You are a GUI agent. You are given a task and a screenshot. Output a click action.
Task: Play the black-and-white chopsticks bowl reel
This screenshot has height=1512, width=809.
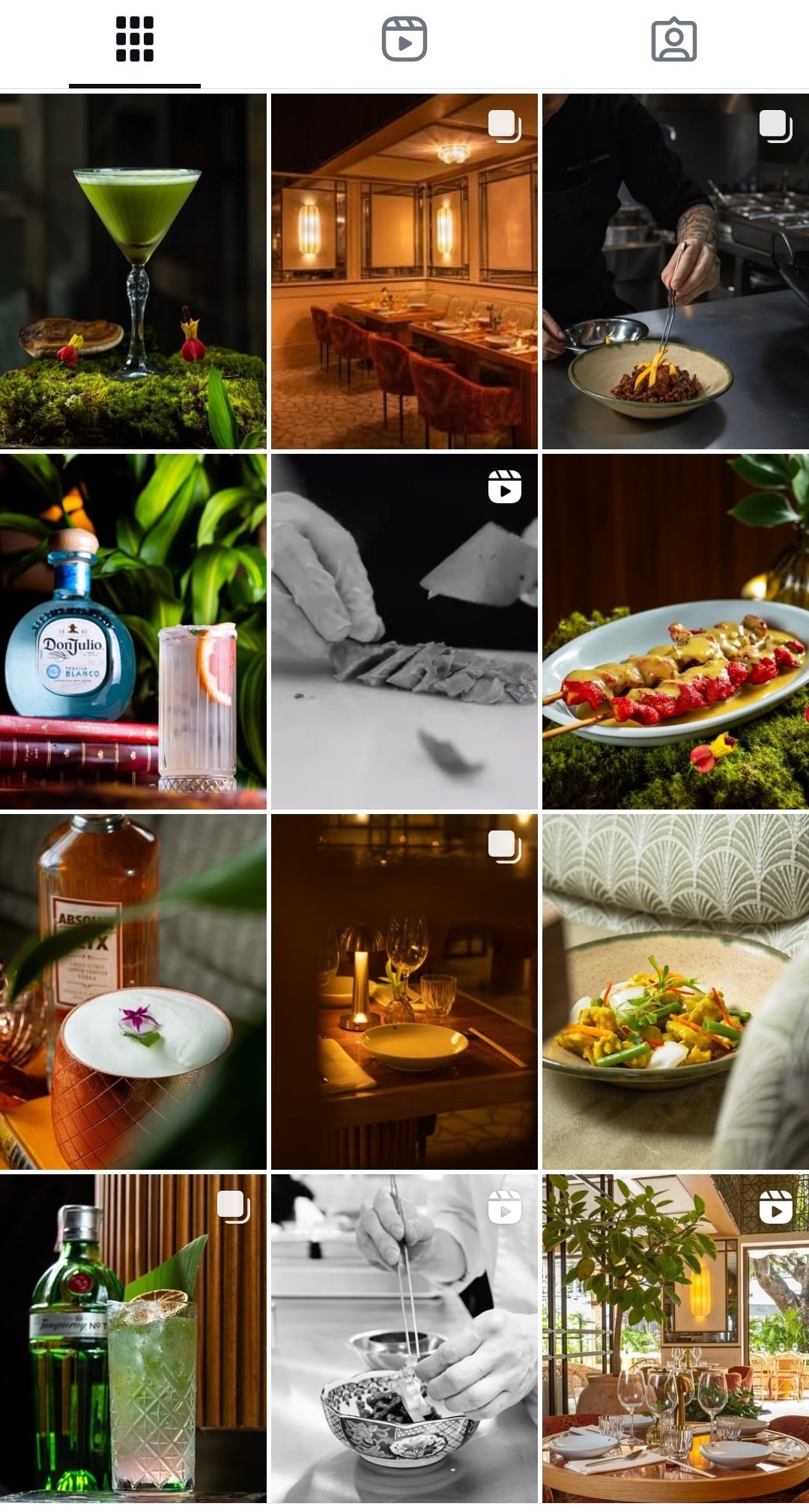404,1338
